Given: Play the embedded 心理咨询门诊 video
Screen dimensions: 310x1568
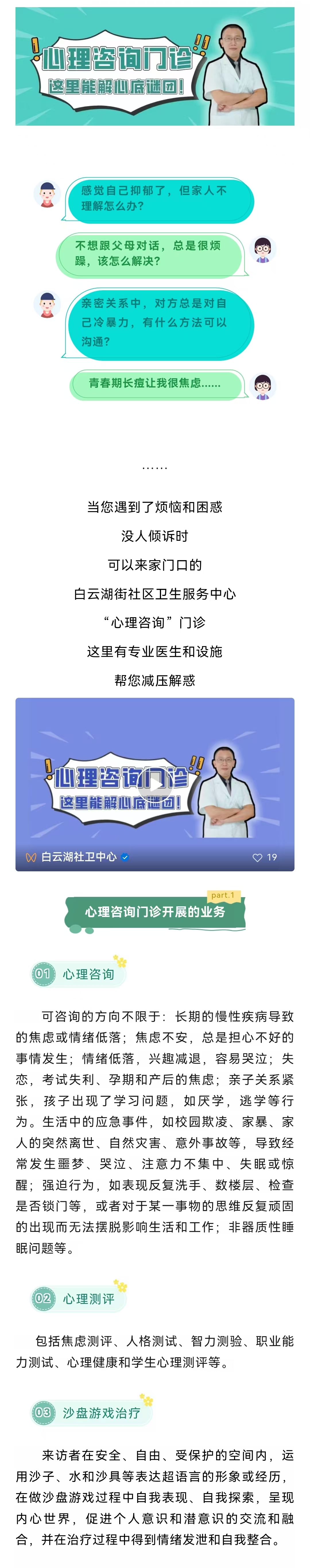Looking at the screenshot, I should pos(155,785).
